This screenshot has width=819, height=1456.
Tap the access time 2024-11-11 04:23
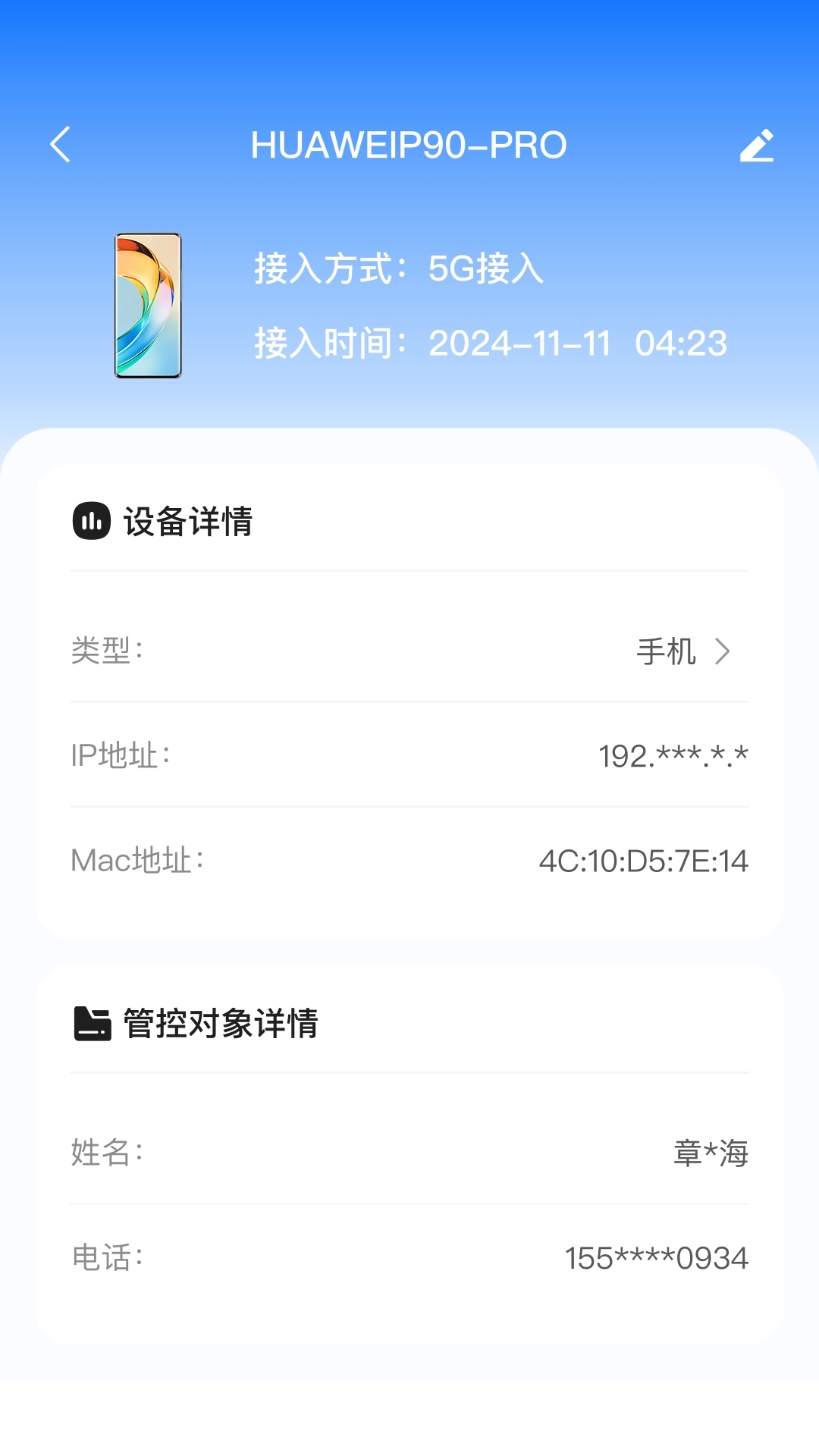click(x=578, y=343)
